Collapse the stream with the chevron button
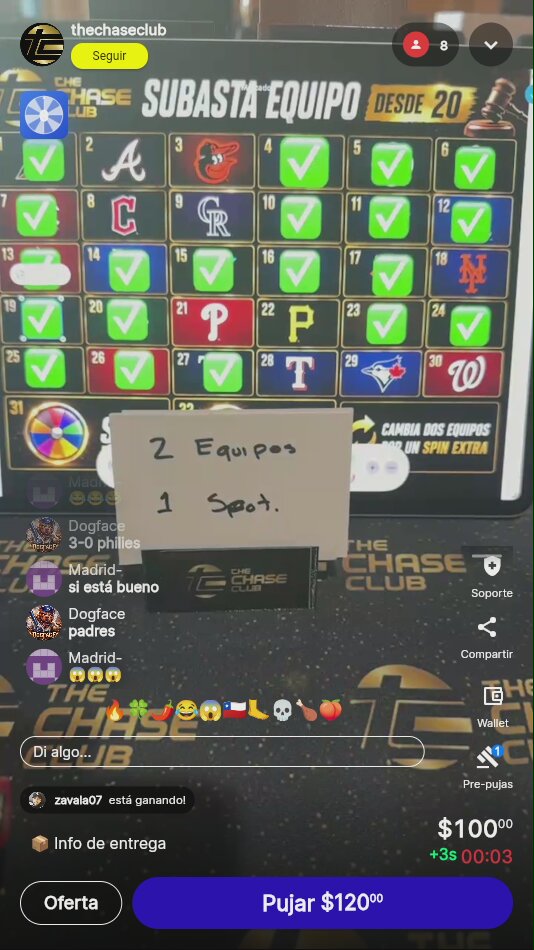 pyautogui.click(x=491, y=45)
